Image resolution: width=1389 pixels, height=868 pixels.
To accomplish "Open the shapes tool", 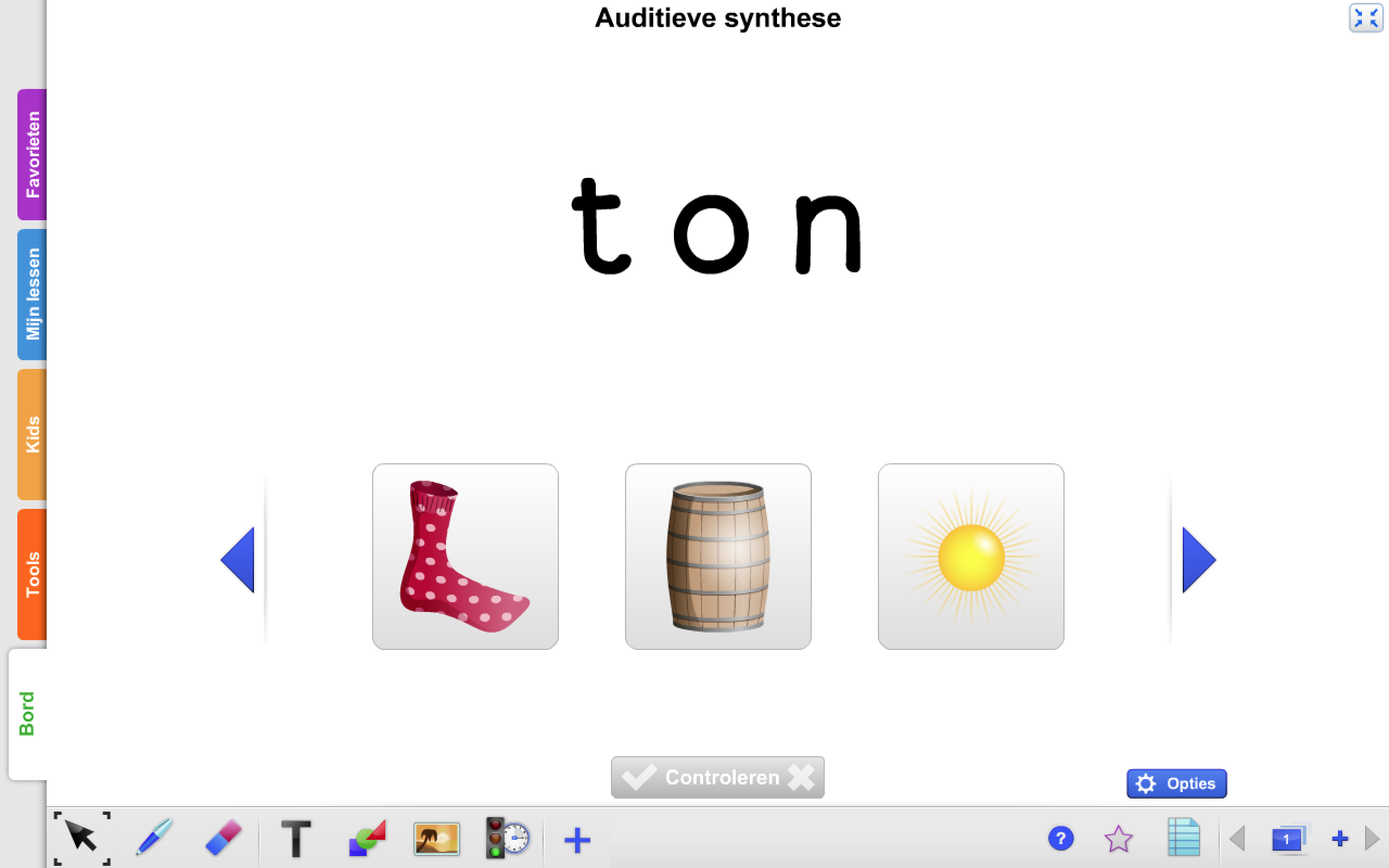I will tap(367, 839).
